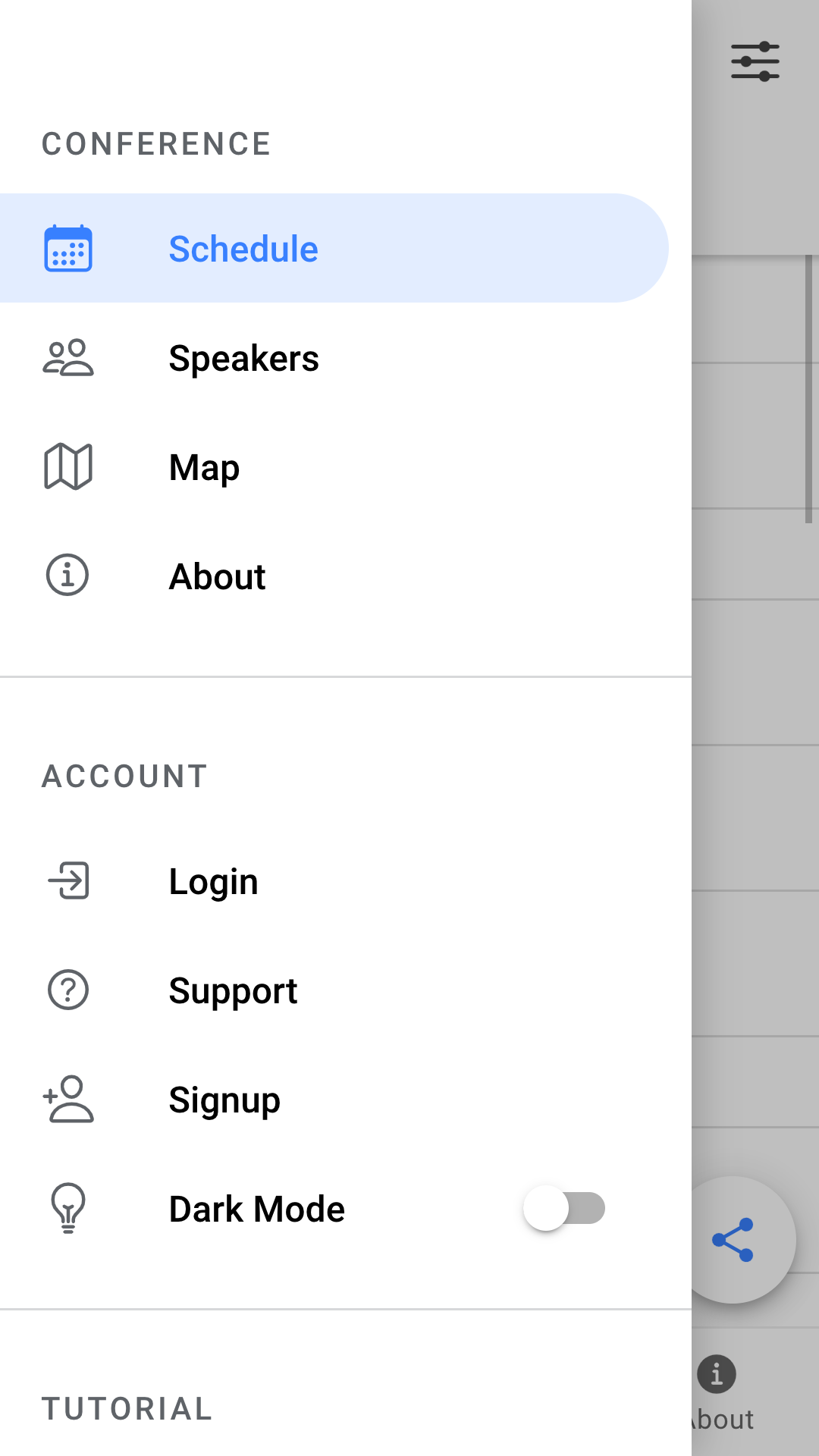Enable the Dark Mode switch
The image size is (819, 1456).
[564, 1208]
